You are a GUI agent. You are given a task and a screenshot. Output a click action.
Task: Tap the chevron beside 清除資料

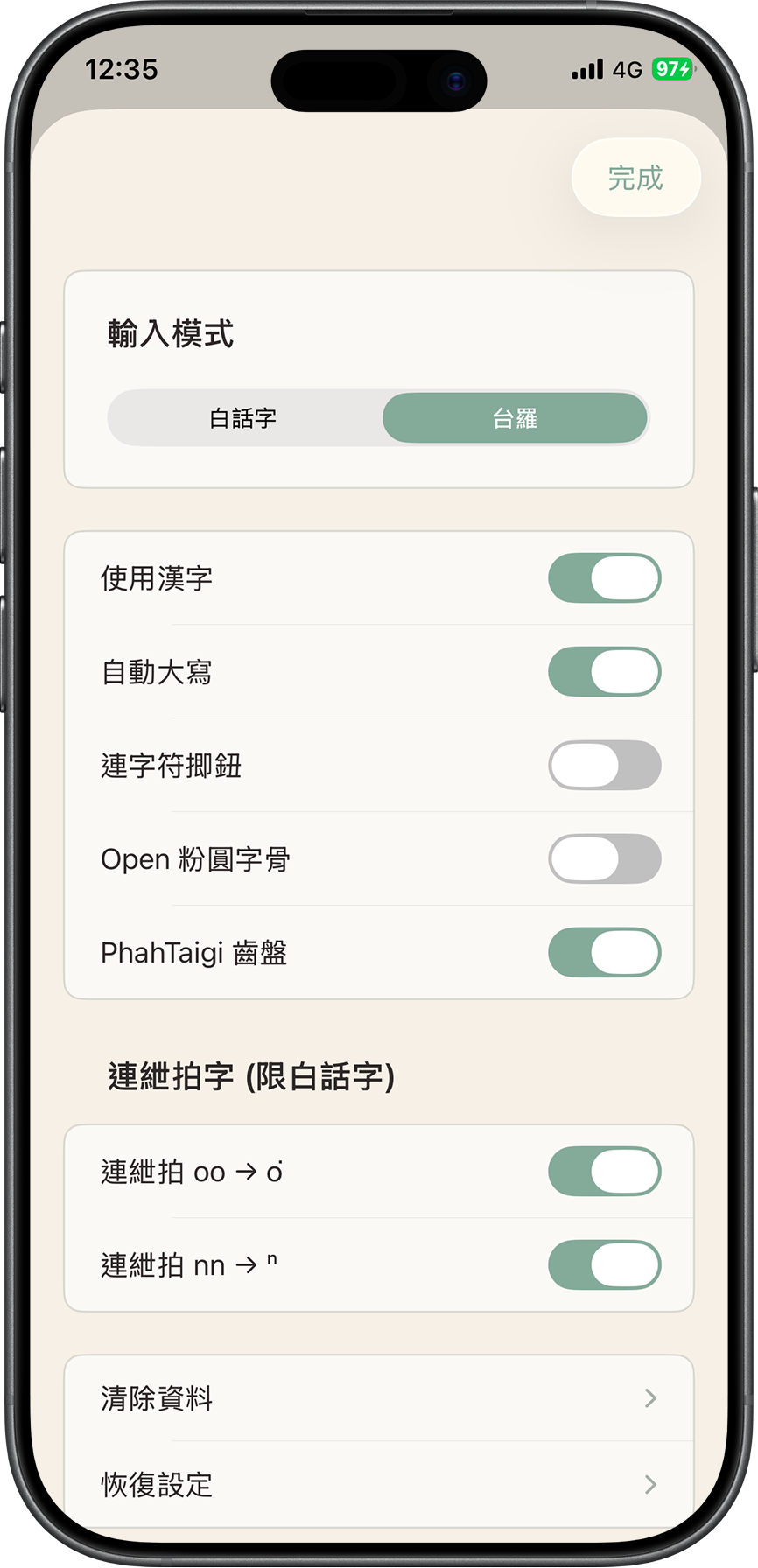[649, 1398]
